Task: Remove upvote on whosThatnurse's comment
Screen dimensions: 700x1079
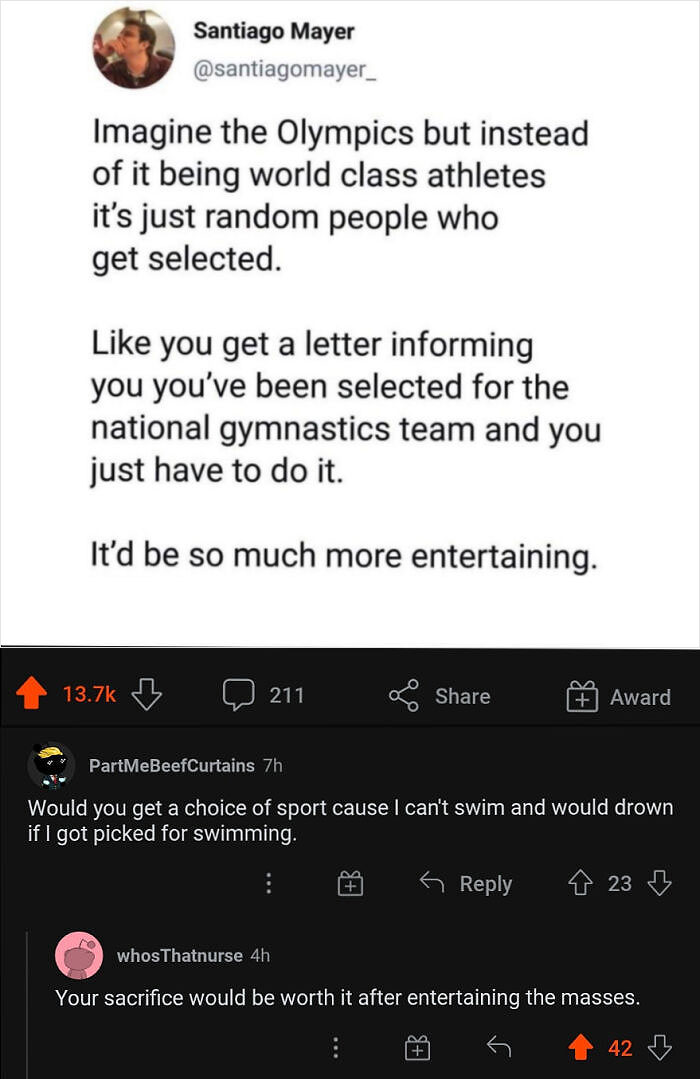Action: click(x=582, y=1048)
